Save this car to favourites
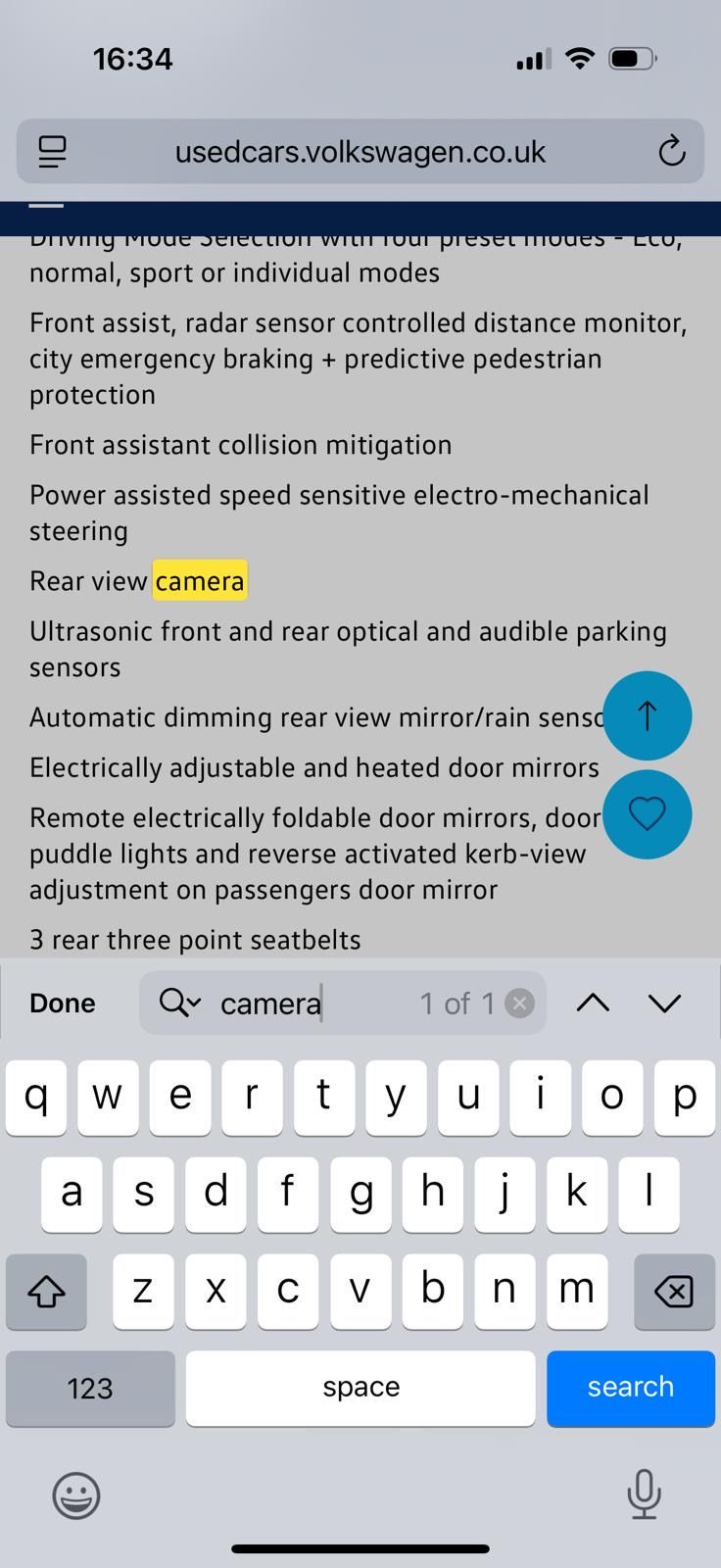 coord(647,814)
